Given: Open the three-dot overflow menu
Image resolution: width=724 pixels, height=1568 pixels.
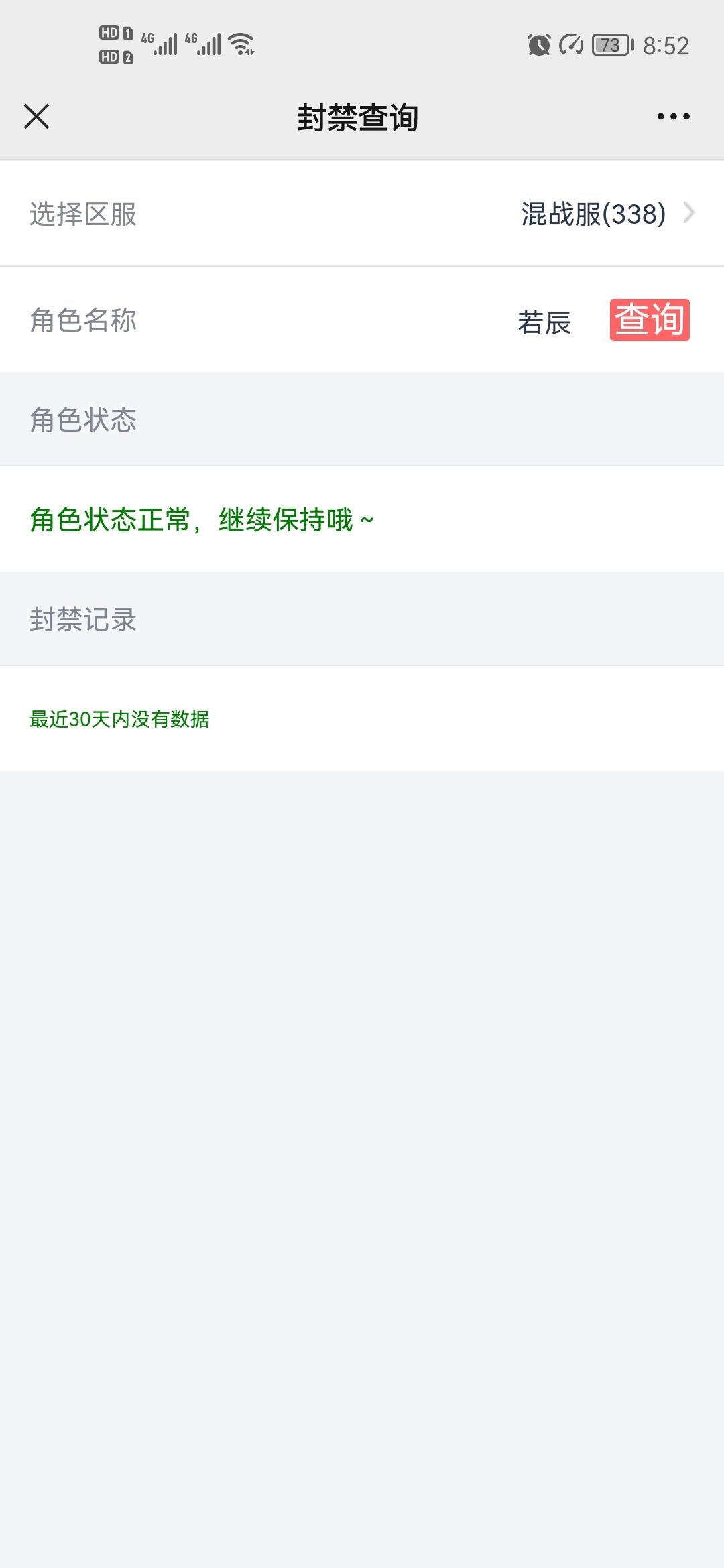Looking at the screenshot, I should click(x=673, y=117).
